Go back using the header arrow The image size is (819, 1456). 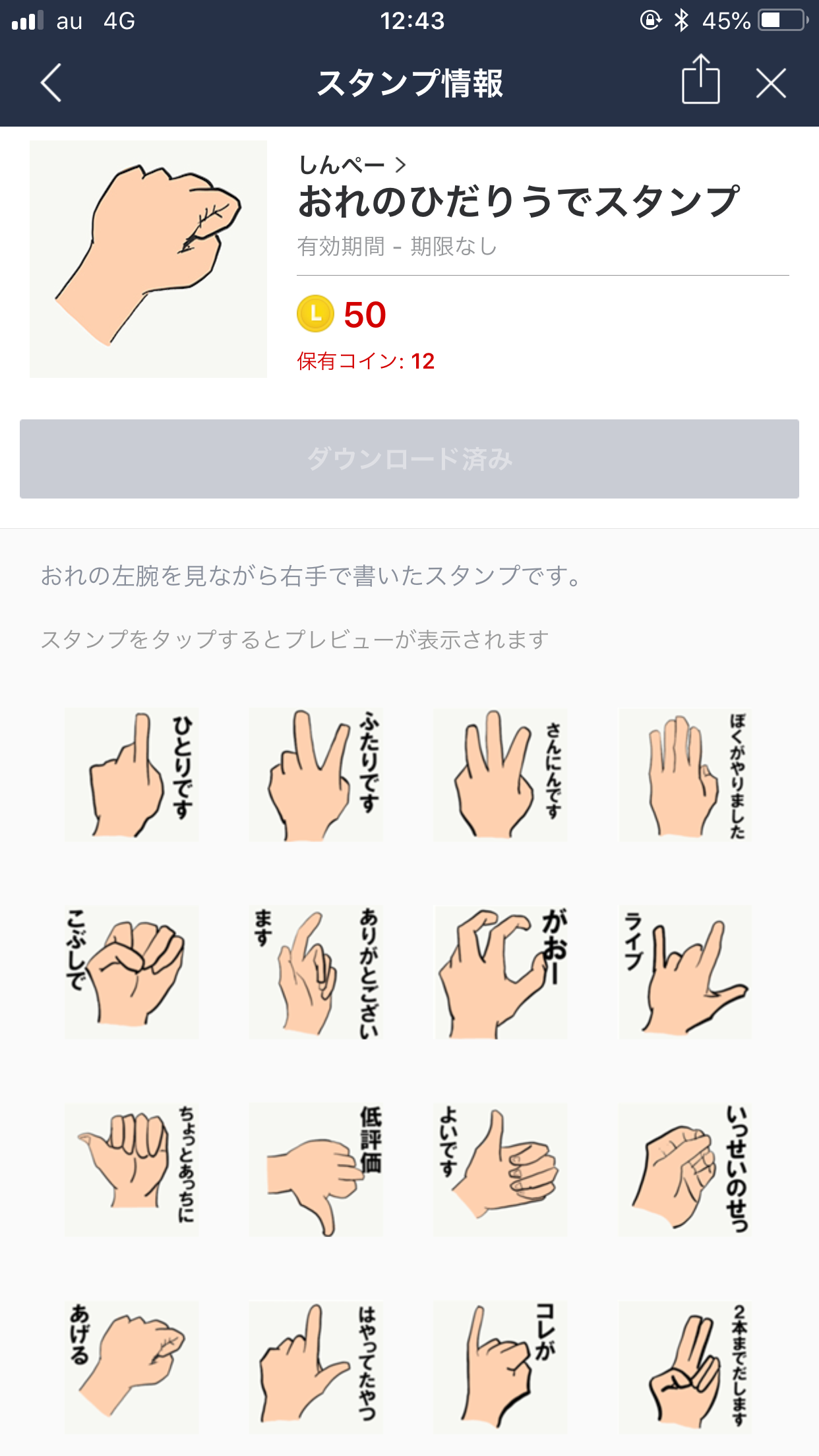51,83
